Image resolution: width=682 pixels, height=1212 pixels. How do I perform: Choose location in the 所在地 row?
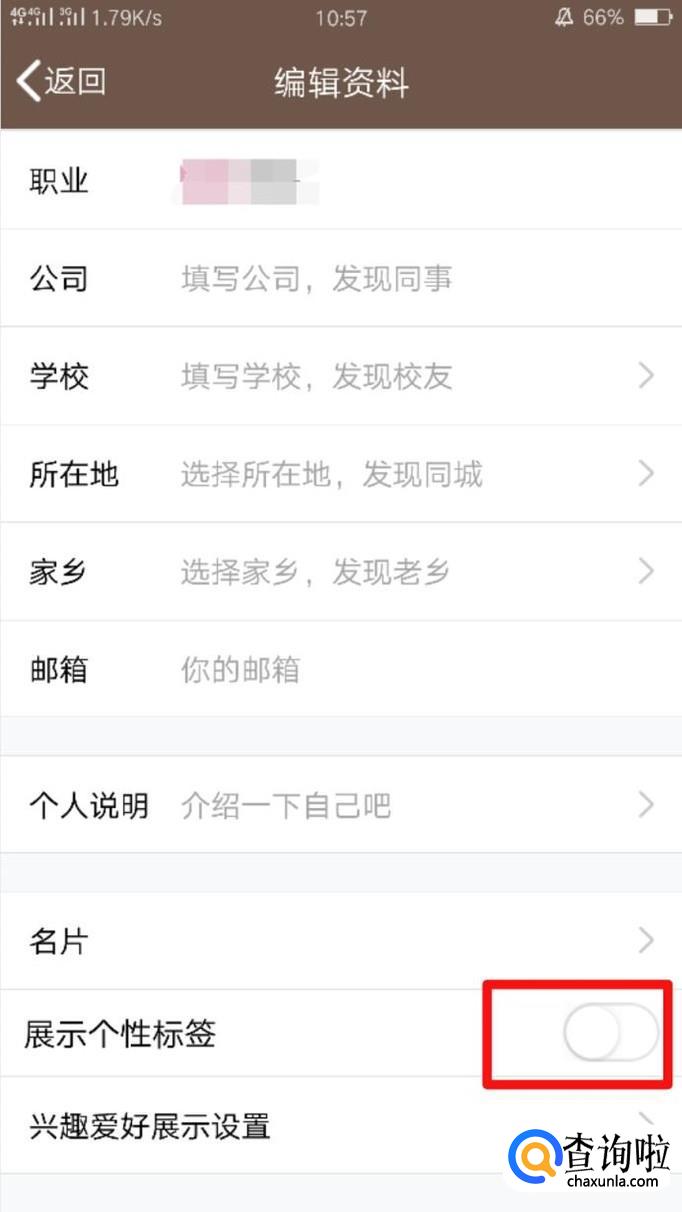pos(340,474)
